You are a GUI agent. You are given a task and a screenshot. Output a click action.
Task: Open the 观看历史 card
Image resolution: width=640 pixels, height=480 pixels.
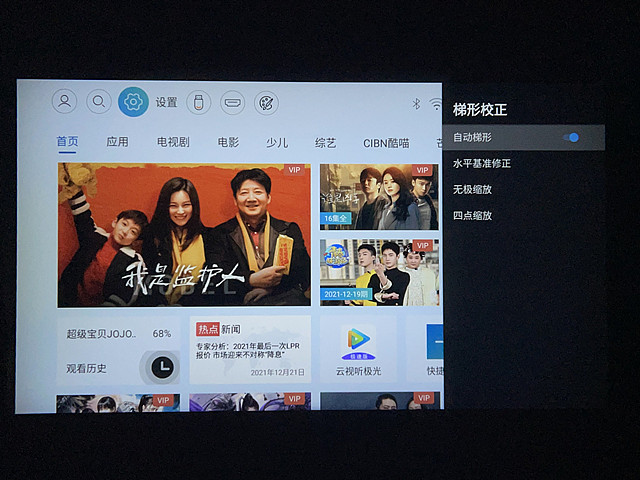(x=118, y=367)
